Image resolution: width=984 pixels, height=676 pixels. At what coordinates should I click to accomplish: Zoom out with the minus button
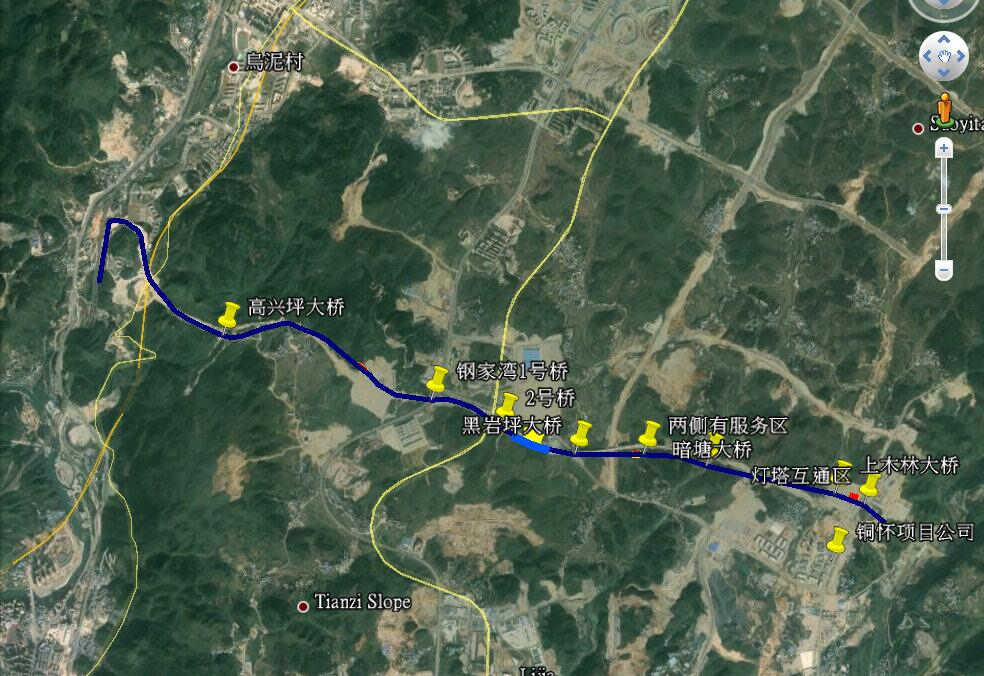(944, 269)
